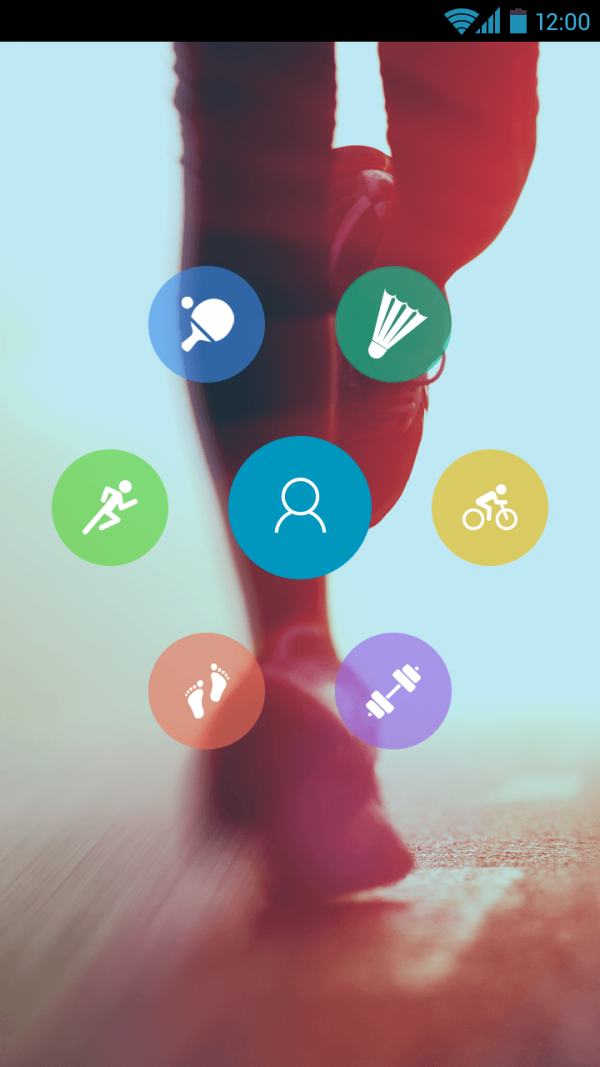Viewport: 600px width, 1067px height.
Task: Choose the badminton shuttlecock icon
Action: click(393, 324)
